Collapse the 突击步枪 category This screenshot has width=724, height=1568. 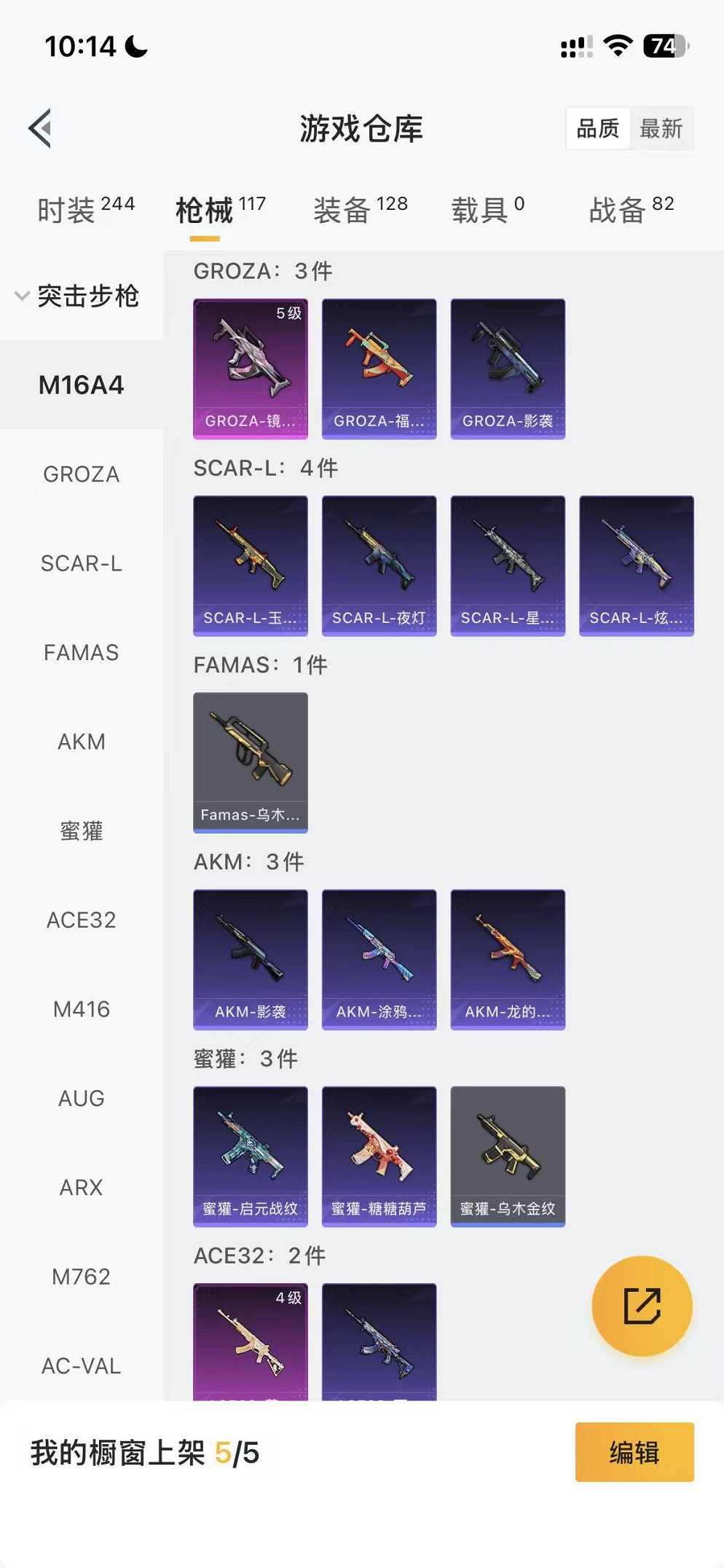click(x=77, y=296)
